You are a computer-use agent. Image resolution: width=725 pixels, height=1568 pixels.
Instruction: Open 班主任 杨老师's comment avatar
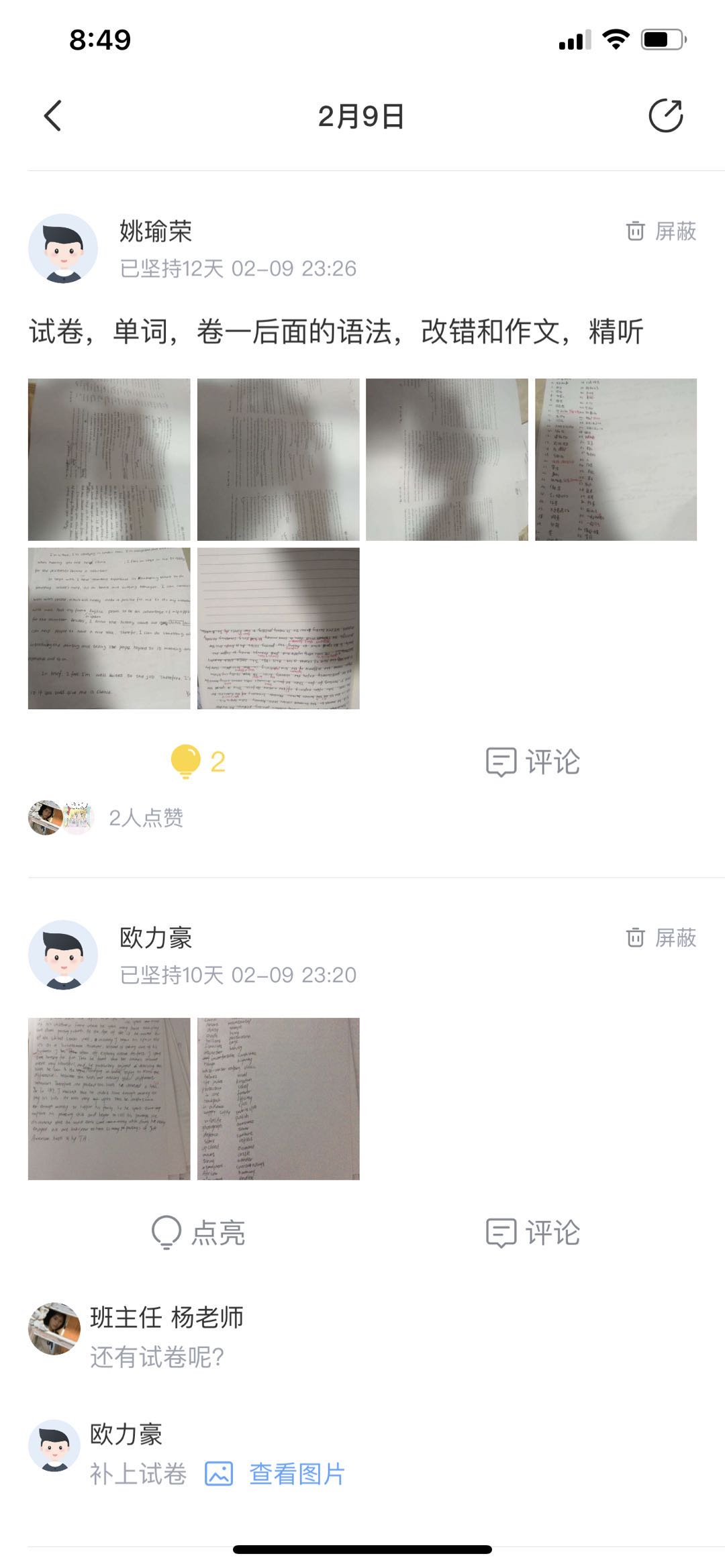tap(54, 1329)
